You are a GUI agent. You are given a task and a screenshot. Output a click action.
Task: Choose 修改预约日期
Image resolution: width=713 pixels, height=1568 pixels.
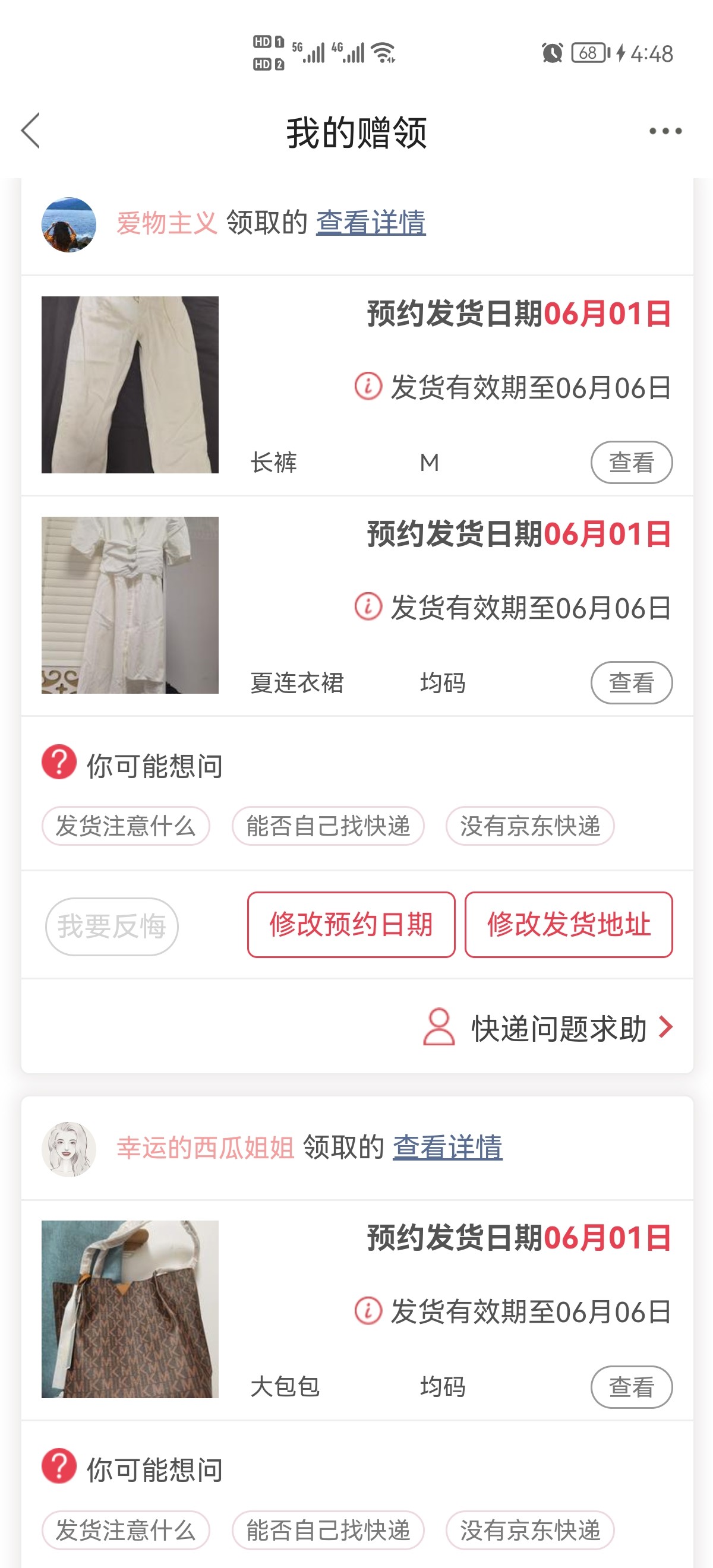[351, 925]
